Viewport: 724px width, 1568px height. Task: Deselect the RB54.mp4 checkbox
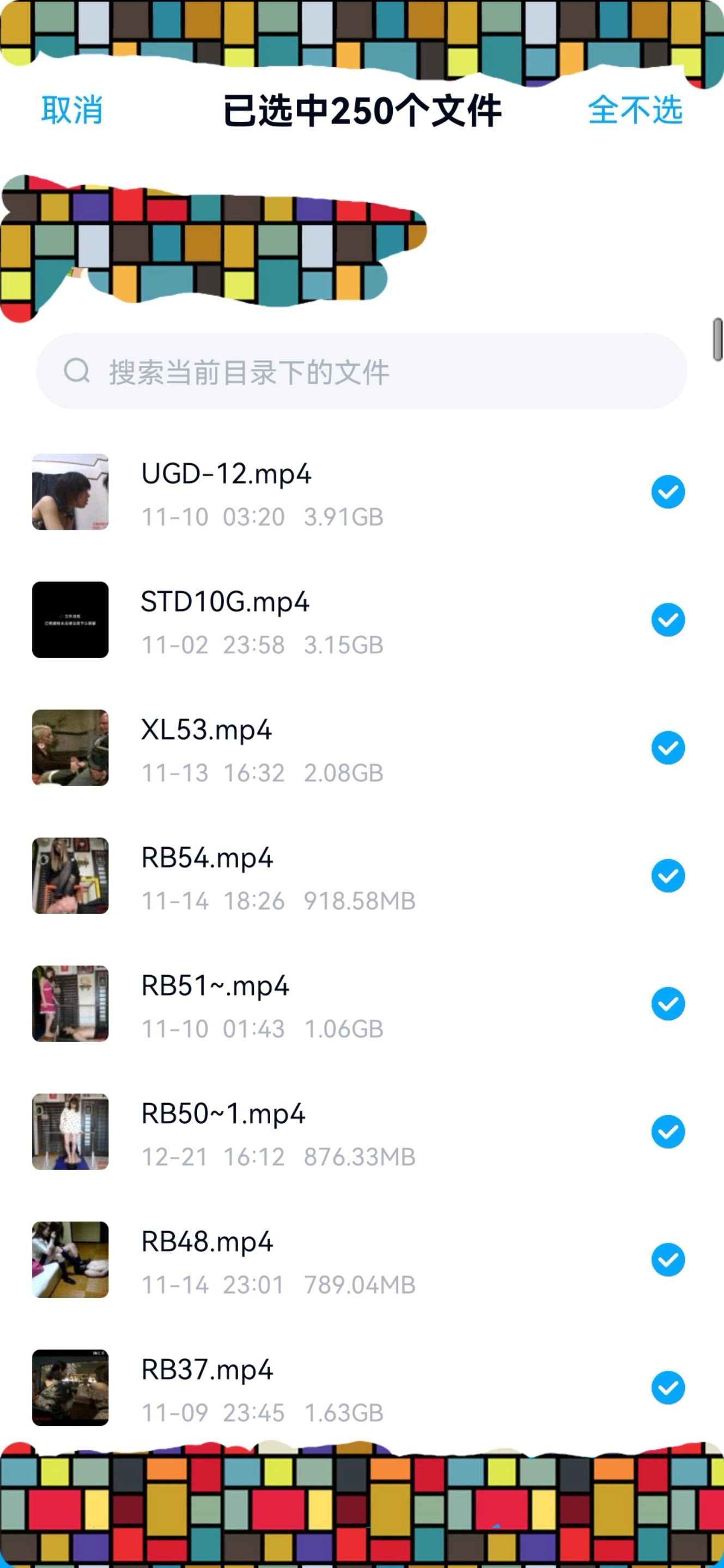pyautogui.click(x=668, y=875)
